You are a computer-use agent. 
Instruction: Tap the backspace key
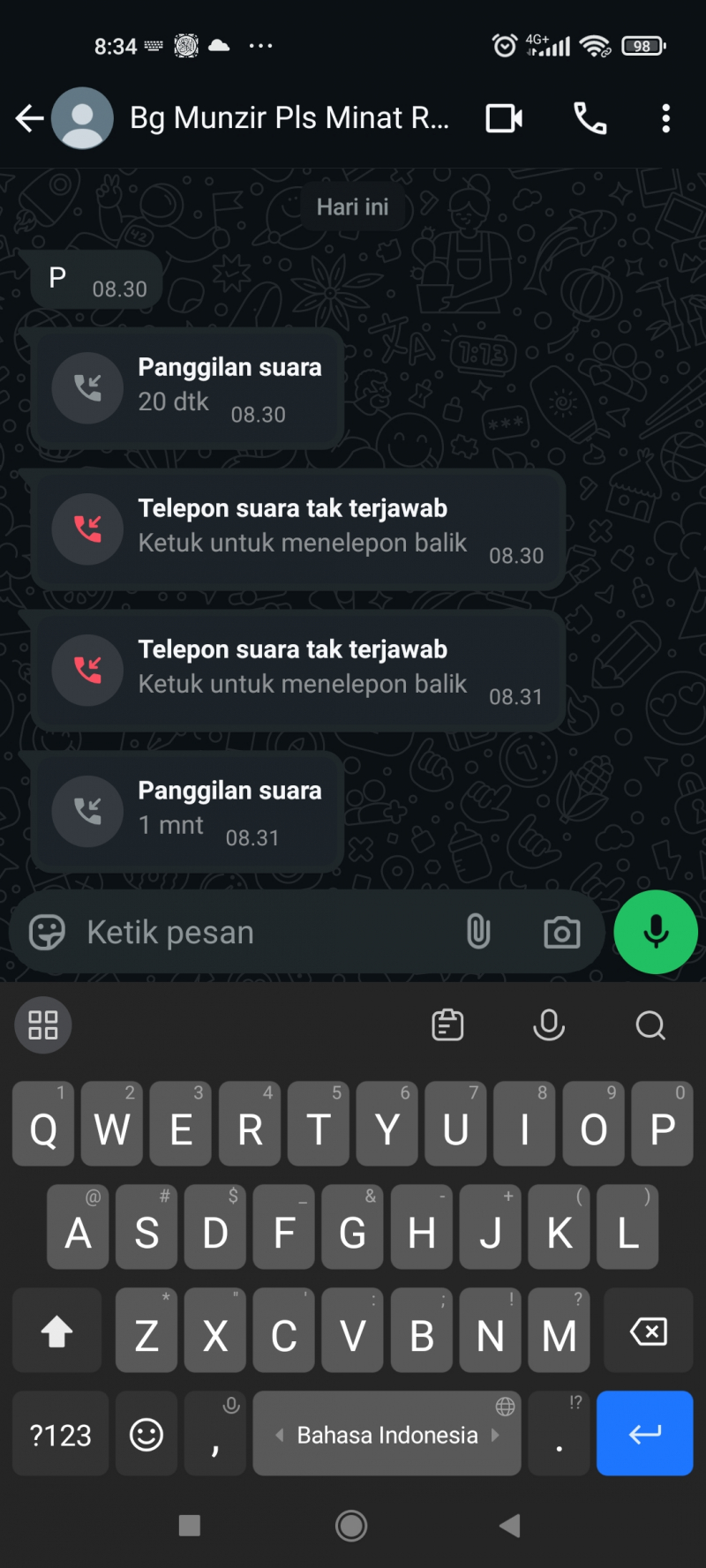649,1332
